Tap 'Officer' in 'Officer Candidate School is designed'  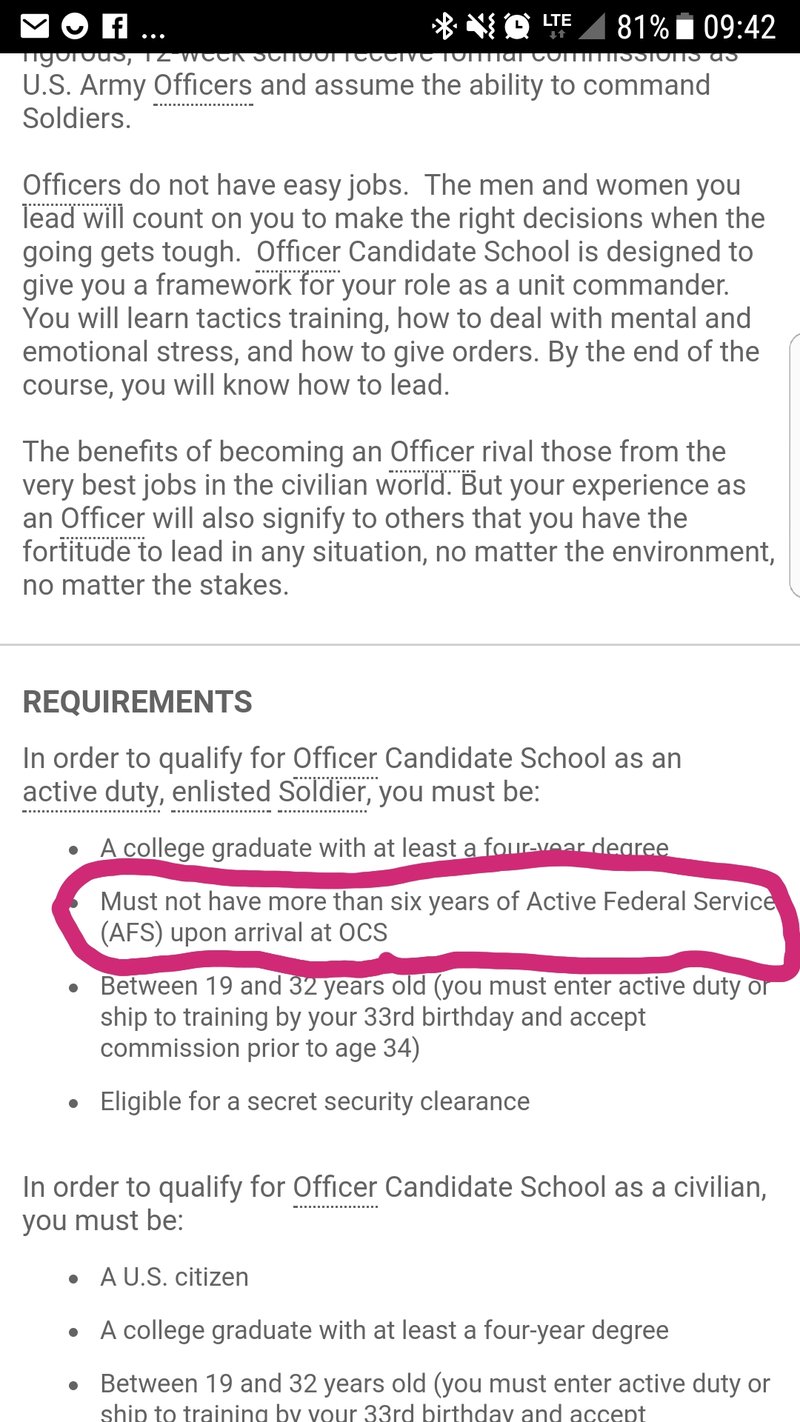(x=298, y=252)
